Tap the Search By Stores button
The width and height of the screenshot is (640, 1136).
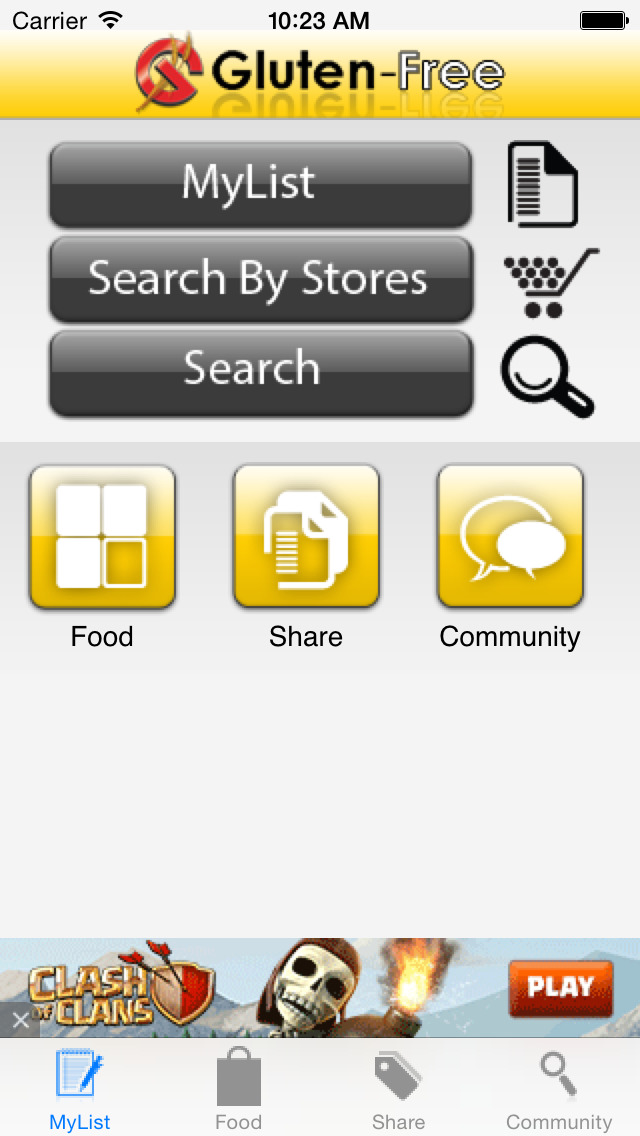tap(260, 278)
